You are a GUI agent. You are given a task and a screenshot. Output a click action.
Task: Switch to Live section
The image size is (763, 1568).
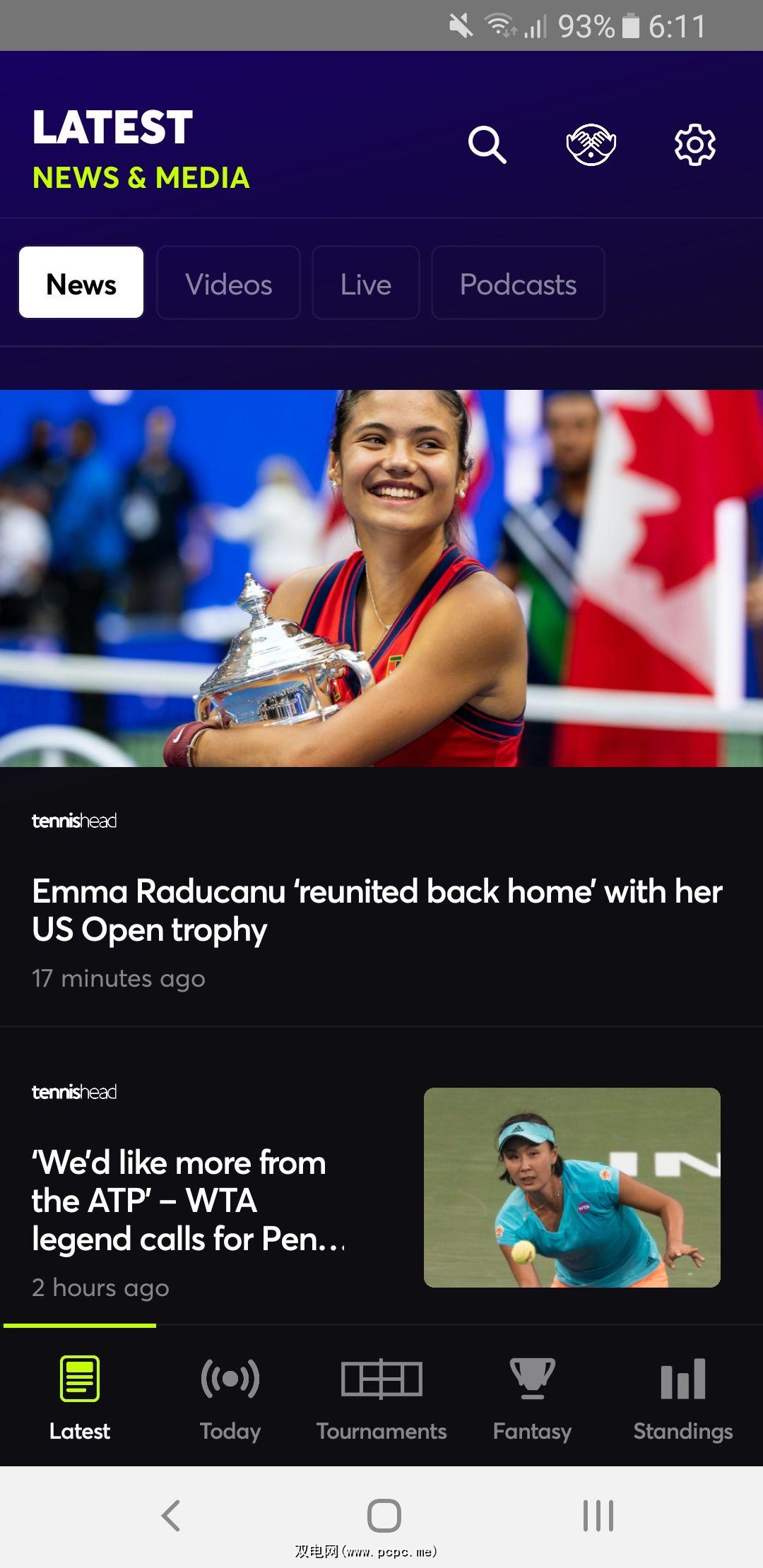click(365, 283)
